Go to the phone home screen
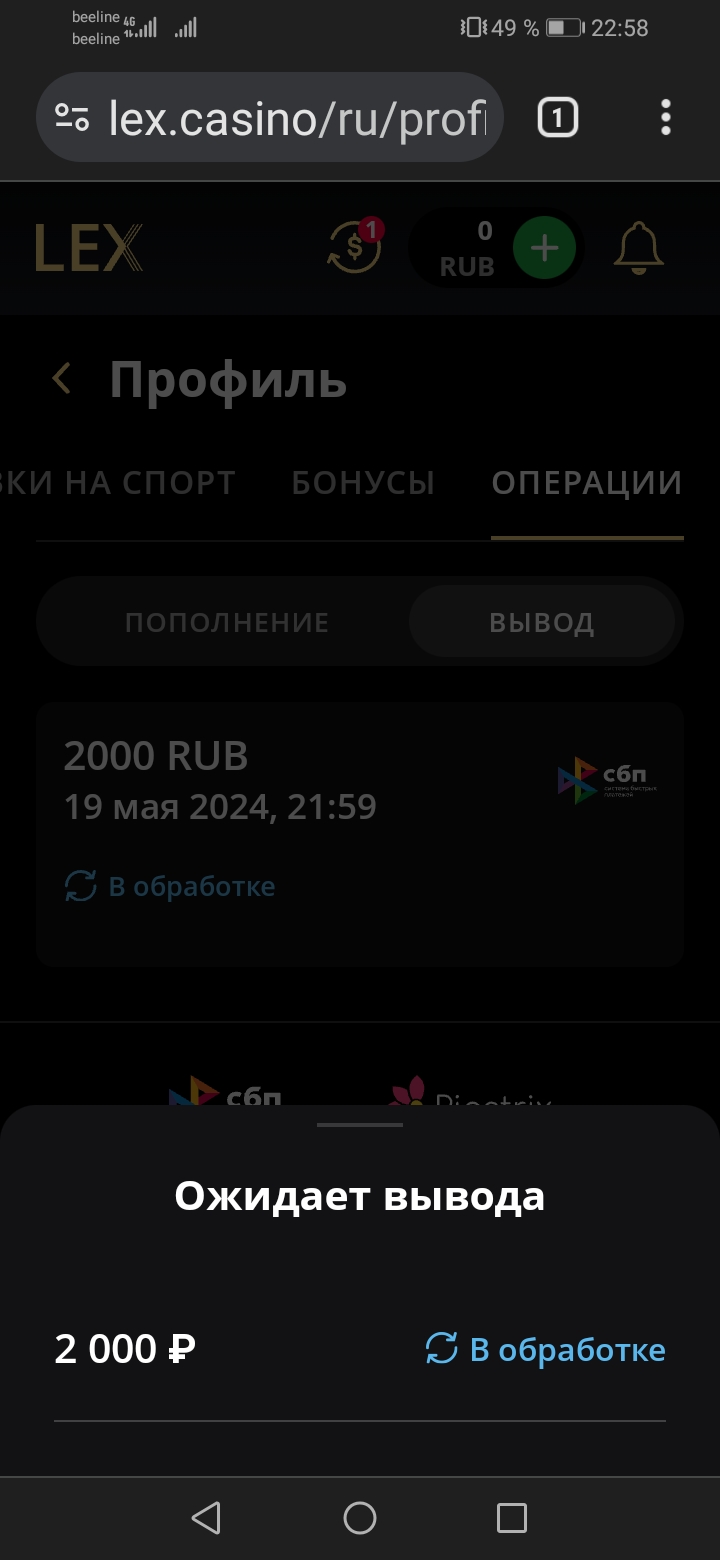 coord(360,1518)
